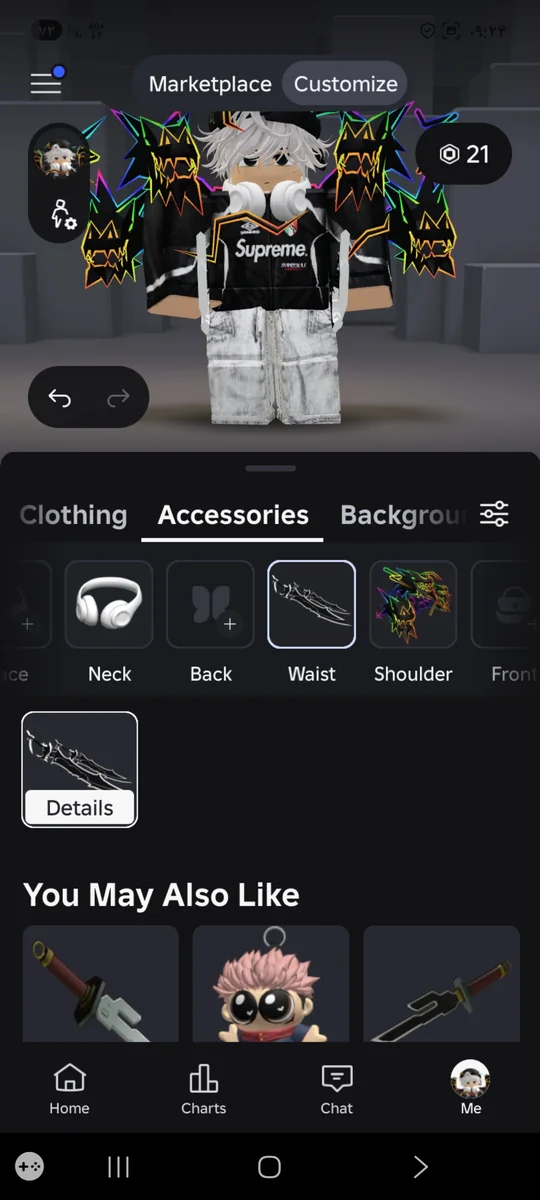Open the Charts tab
540x1200 pixels.
tap(203, 1089)
